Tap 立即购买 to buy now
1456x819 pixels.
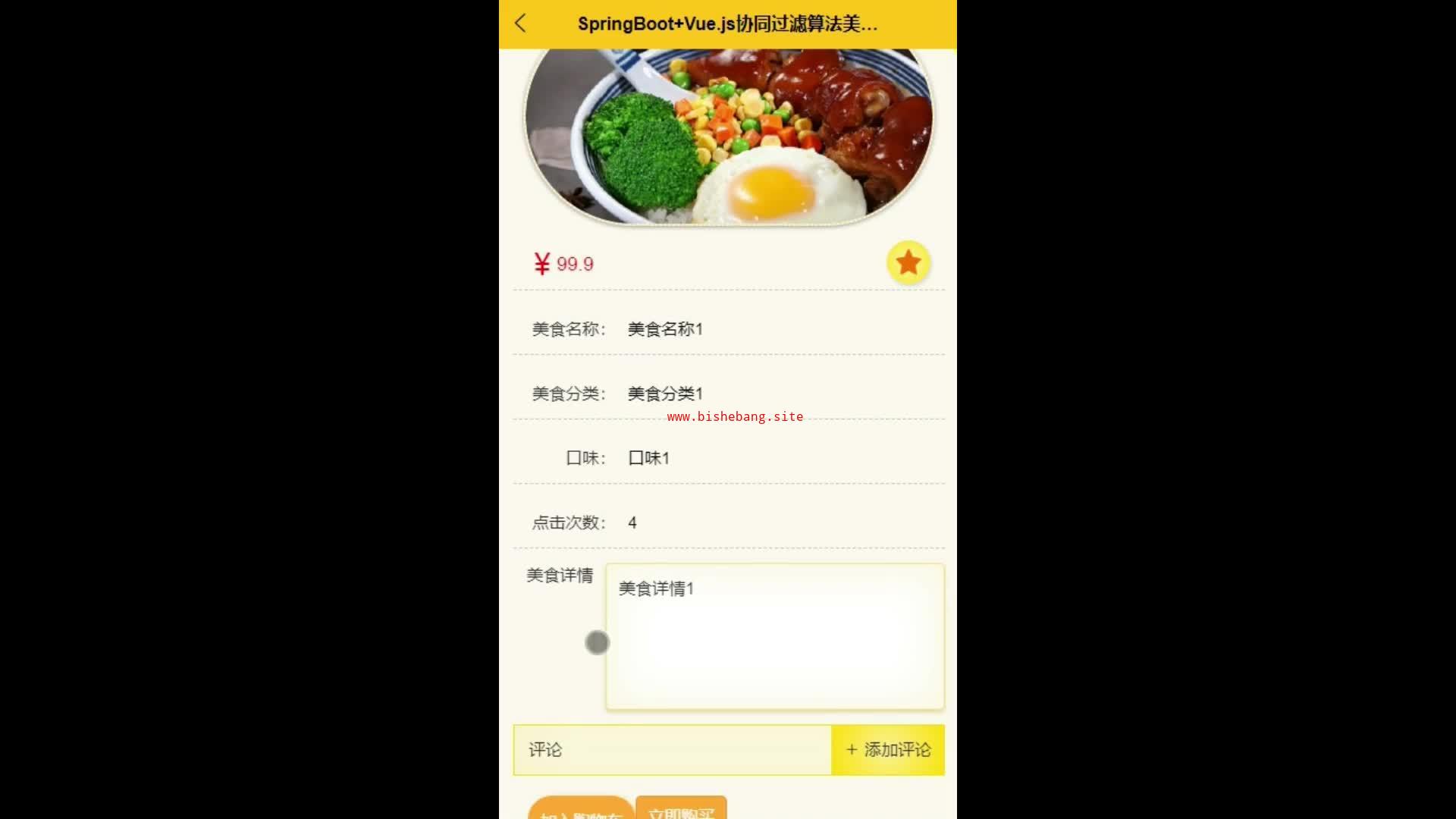[x=681, y=809]
